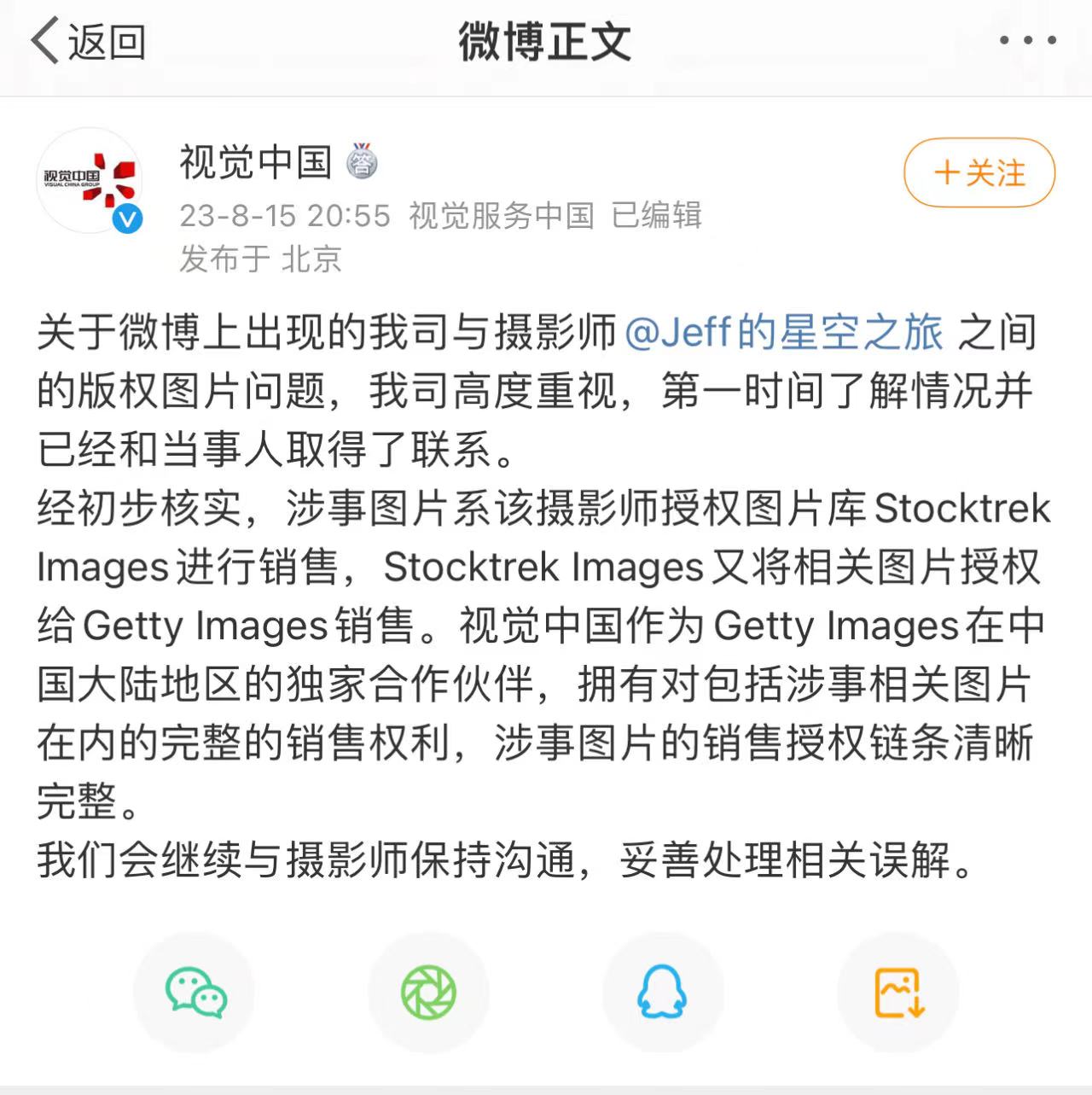Screen dimensions: 1092x1095
Task: Save the post as an image
Action: (x=898, y=993)
